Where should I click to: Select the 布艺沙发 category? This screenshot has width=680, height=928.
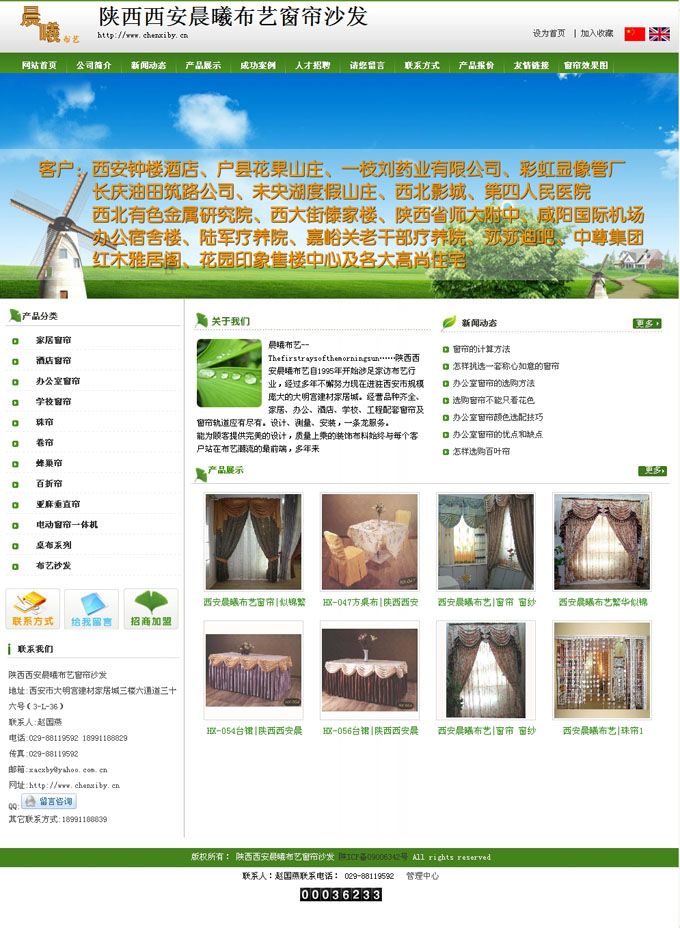pos(53,566)
